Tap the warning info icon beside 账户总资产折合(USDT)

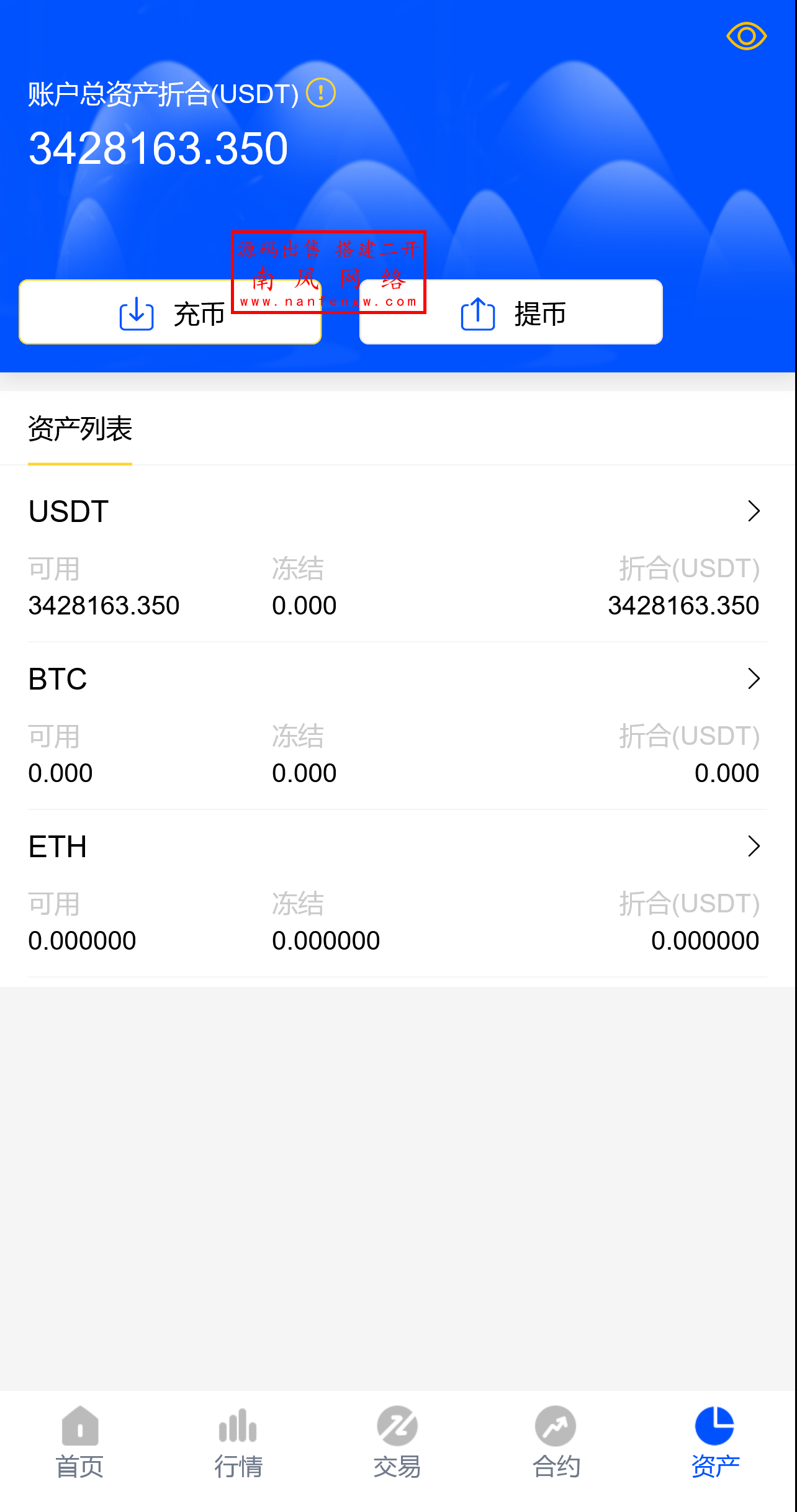(320, 93)
